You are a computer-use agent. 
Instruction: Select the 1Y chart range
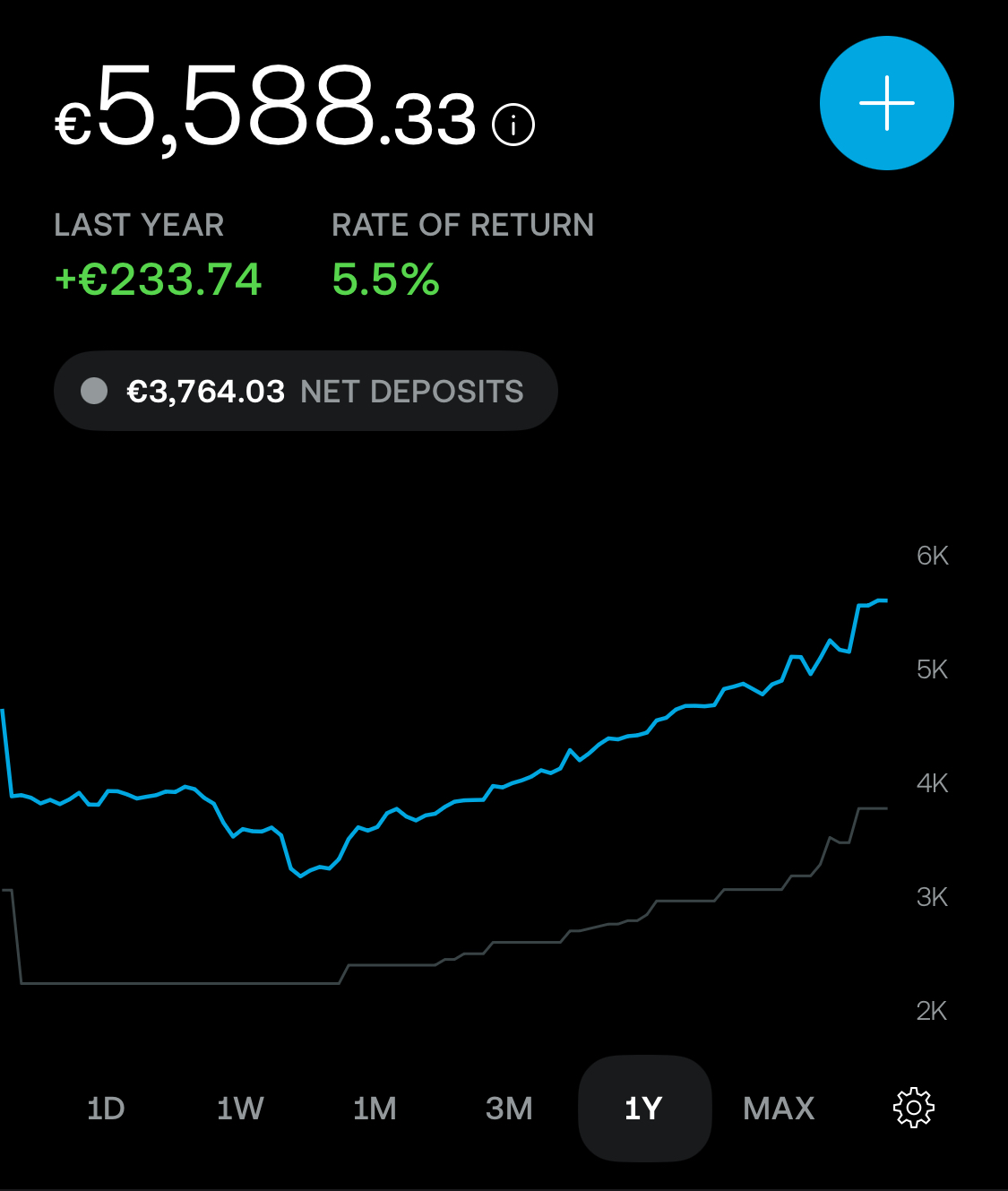pyautogui.click(x=644, y=1109)
